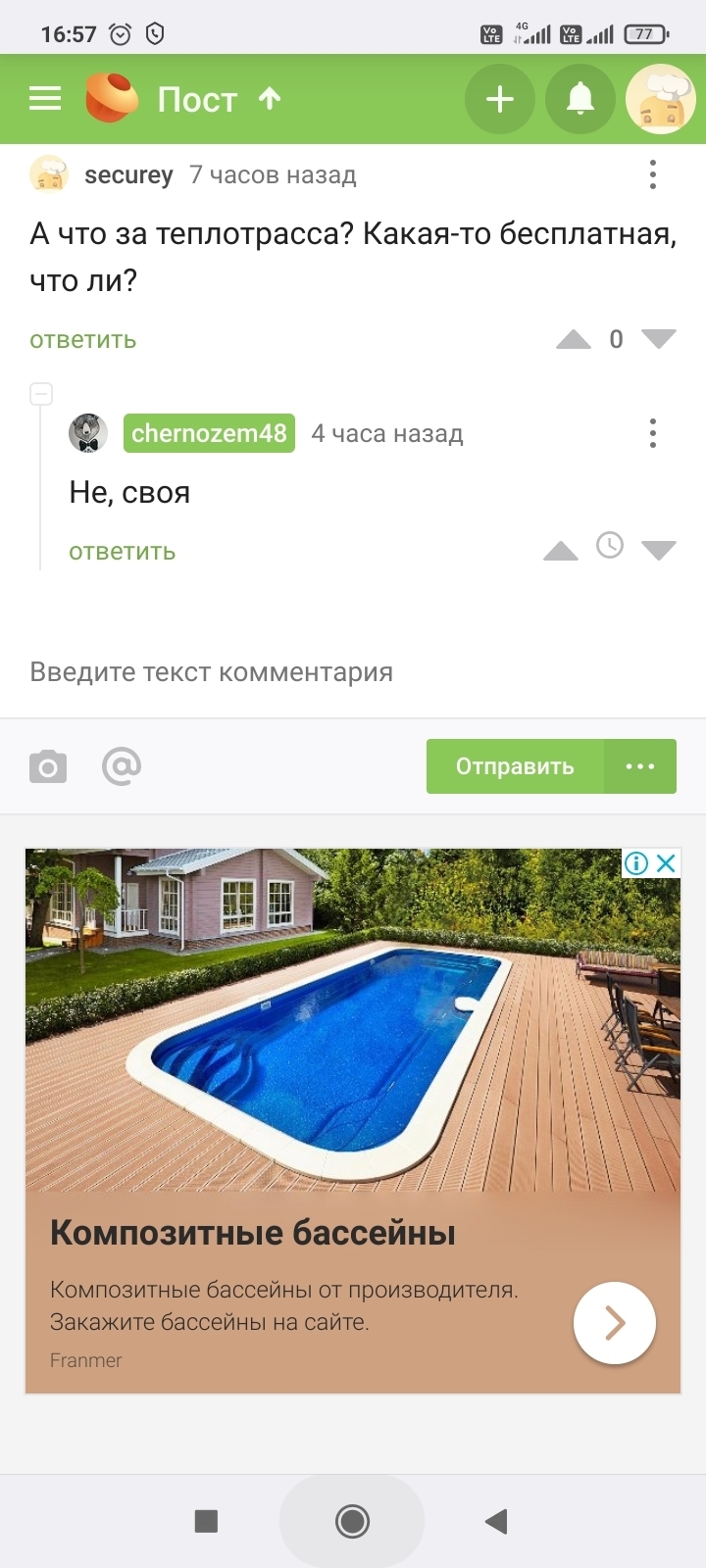Open the hamburger drawer menu
This screenshot has width=706, height=1568.
45,99
